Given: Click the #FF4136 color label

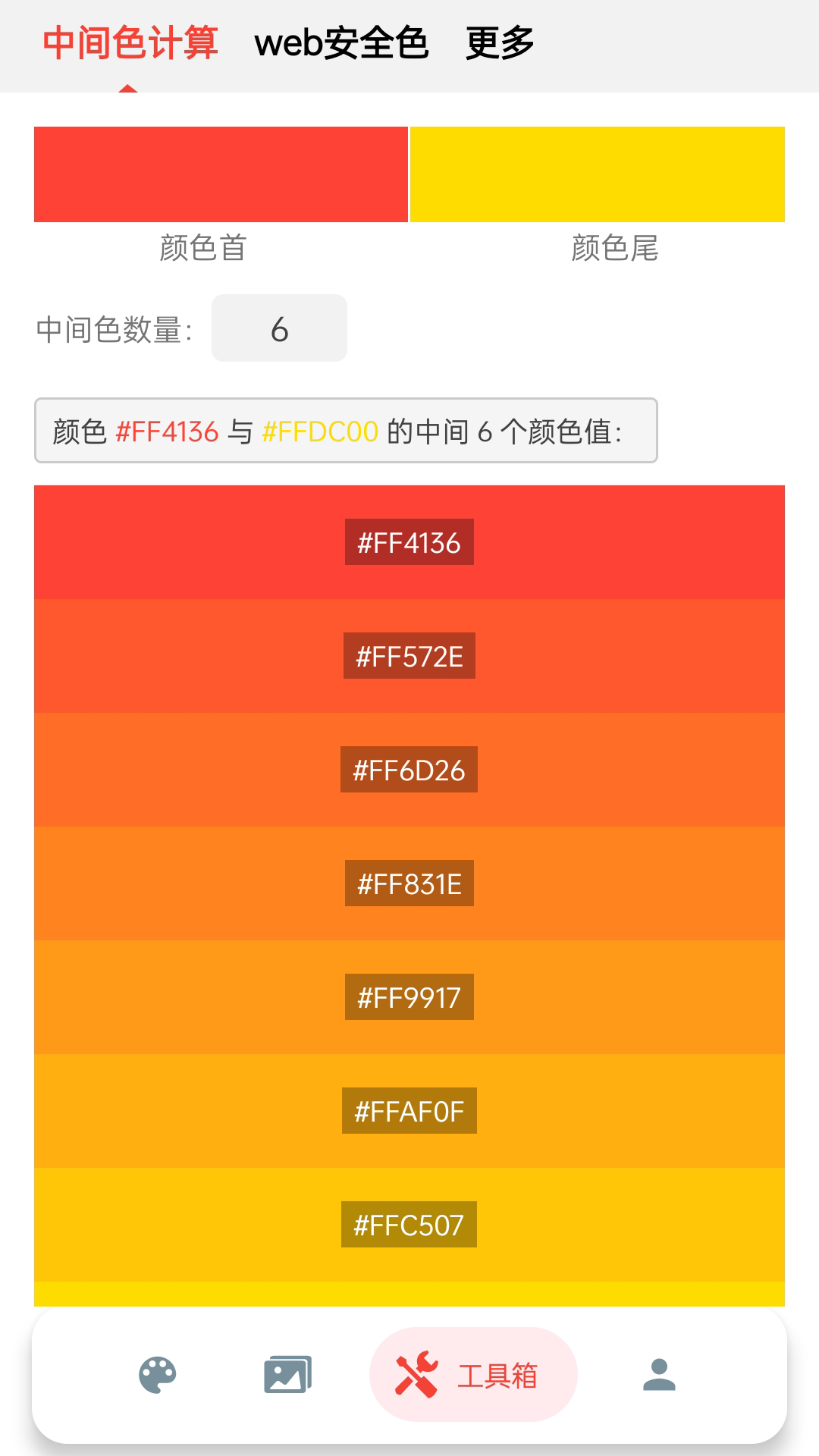Looking at the screenshot, I should click(409, 541).
